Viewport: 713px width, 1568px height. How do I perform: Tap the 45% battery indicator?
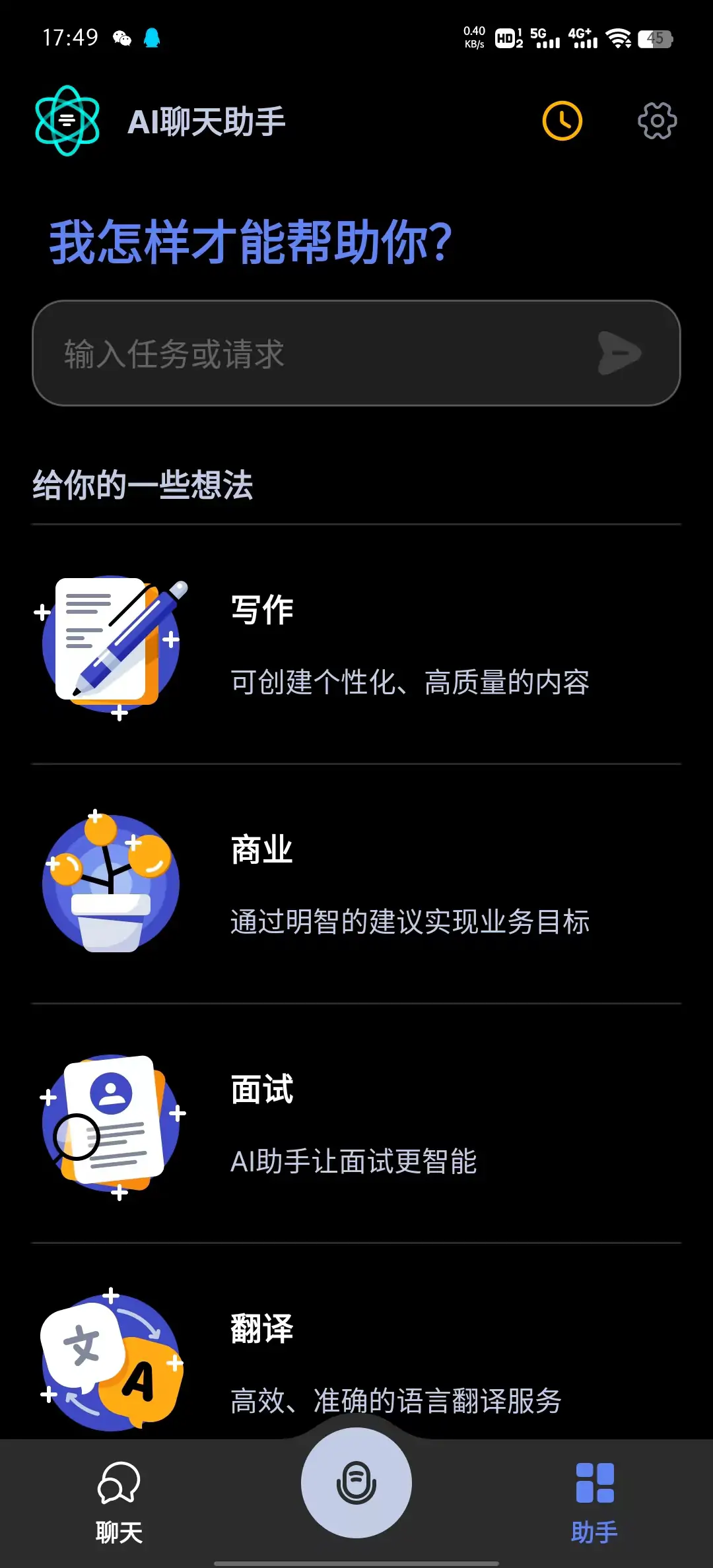[x=656, y=40]
